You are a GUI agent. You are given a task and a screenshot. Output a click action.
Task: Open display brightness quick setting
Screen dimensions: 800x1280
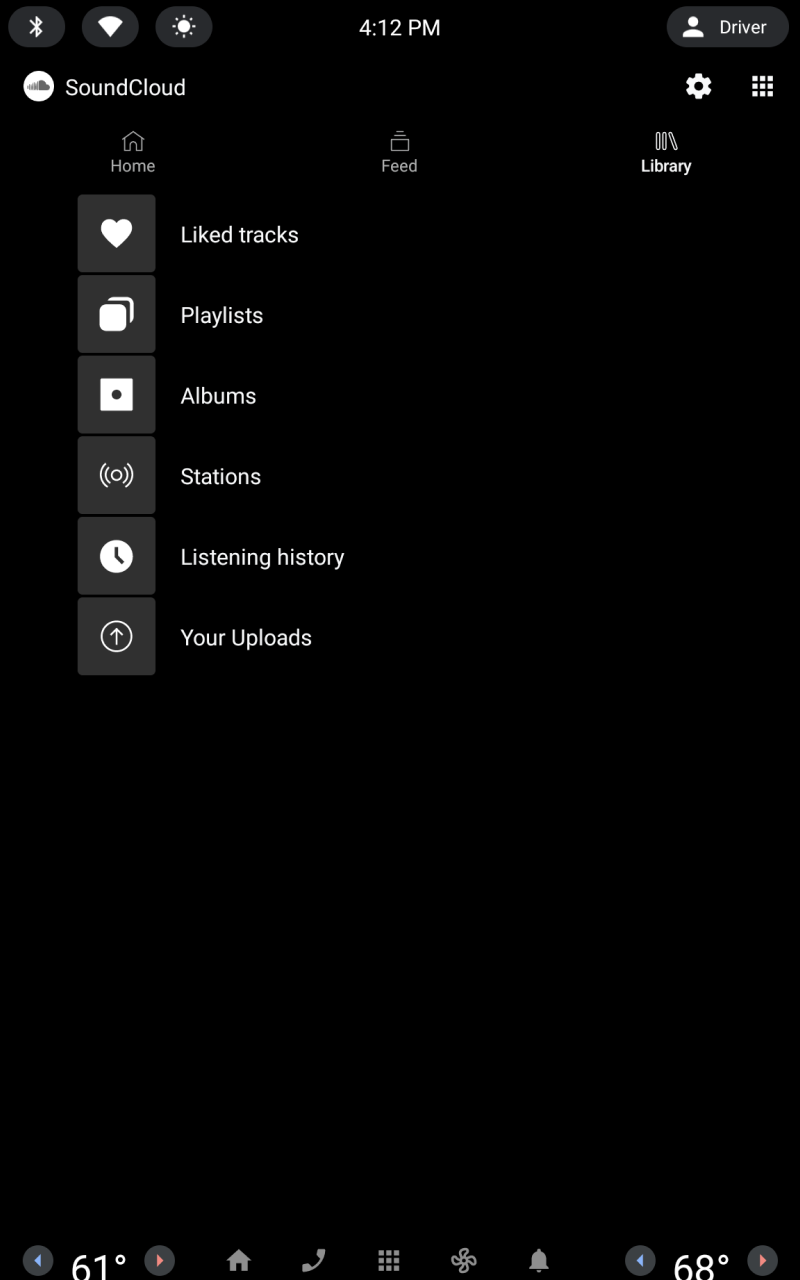click(x=184, y=27)
